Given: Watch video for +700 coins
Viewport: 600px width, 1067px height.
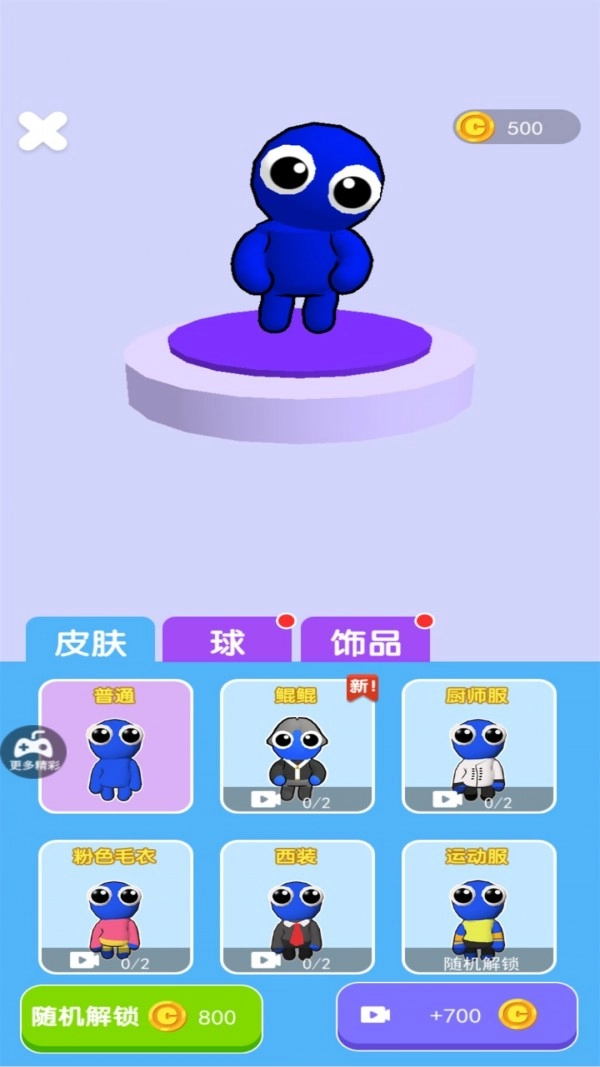Looking at the screenshot, I should click(457, 1016).
